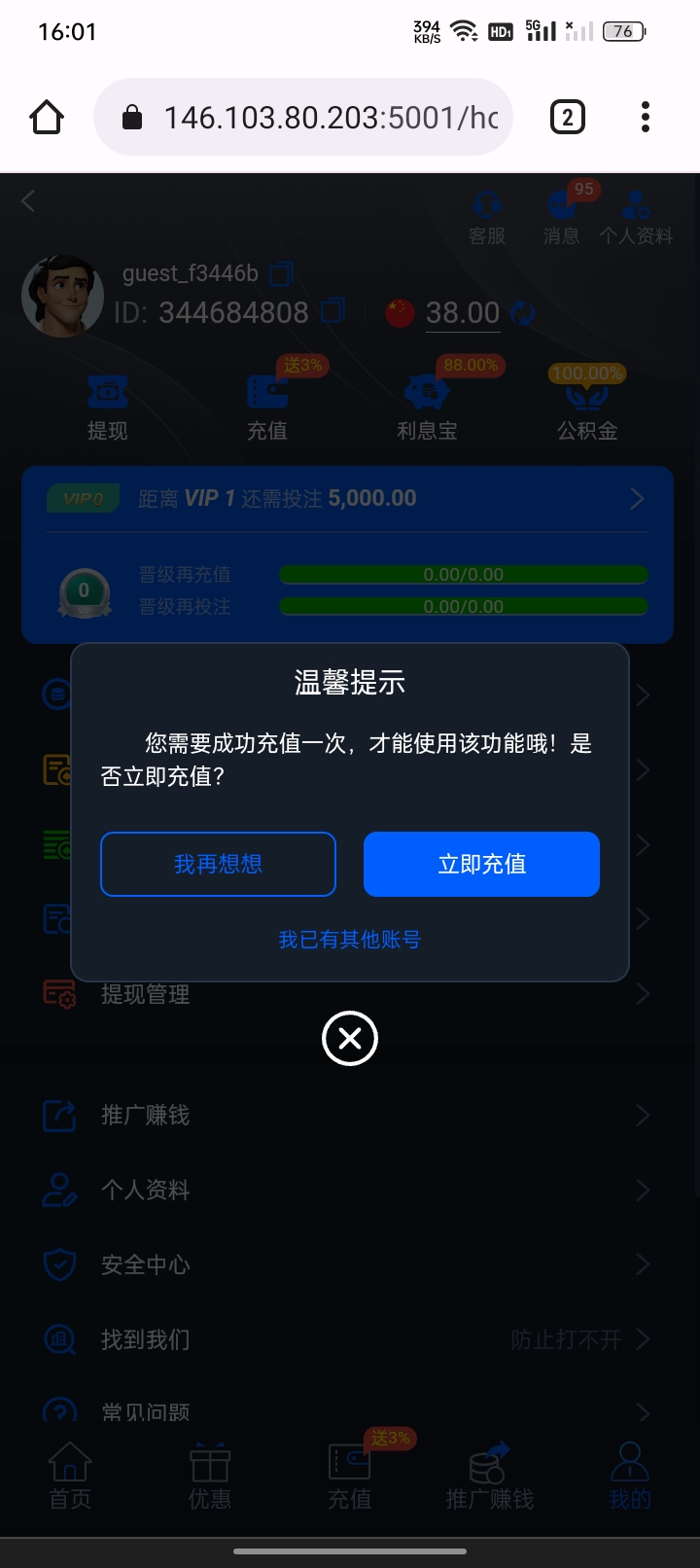
Task: Open the browser tab switcher
Action: click(x=568, y=118)
